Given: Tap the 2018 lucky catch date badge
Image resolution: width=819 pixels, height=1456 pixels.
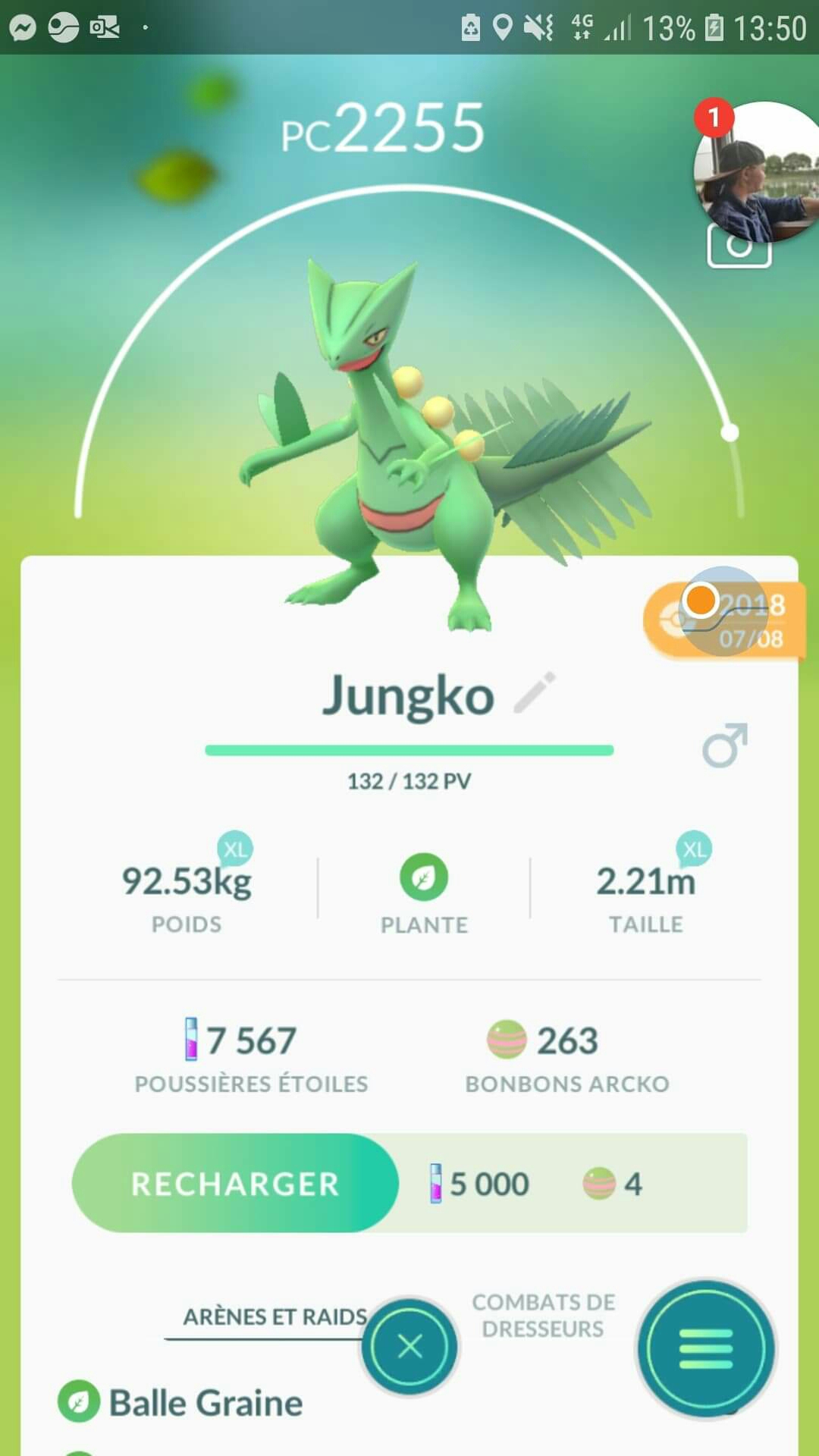Looking at the screenshot, I should coord(724,622).
